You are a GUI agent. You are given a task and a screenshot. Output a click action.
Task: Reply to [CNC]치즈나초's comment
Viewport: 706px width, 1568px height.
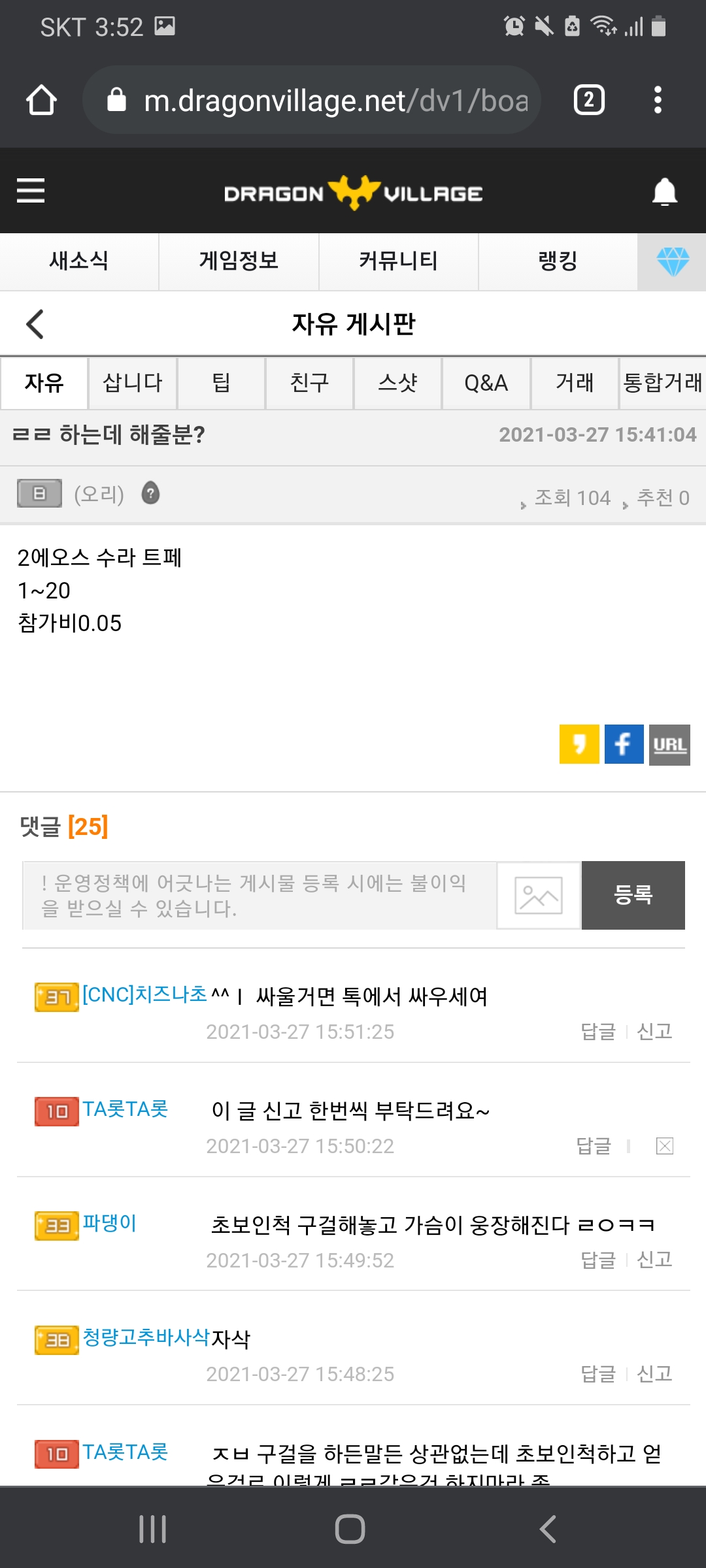pos(598,1032)
